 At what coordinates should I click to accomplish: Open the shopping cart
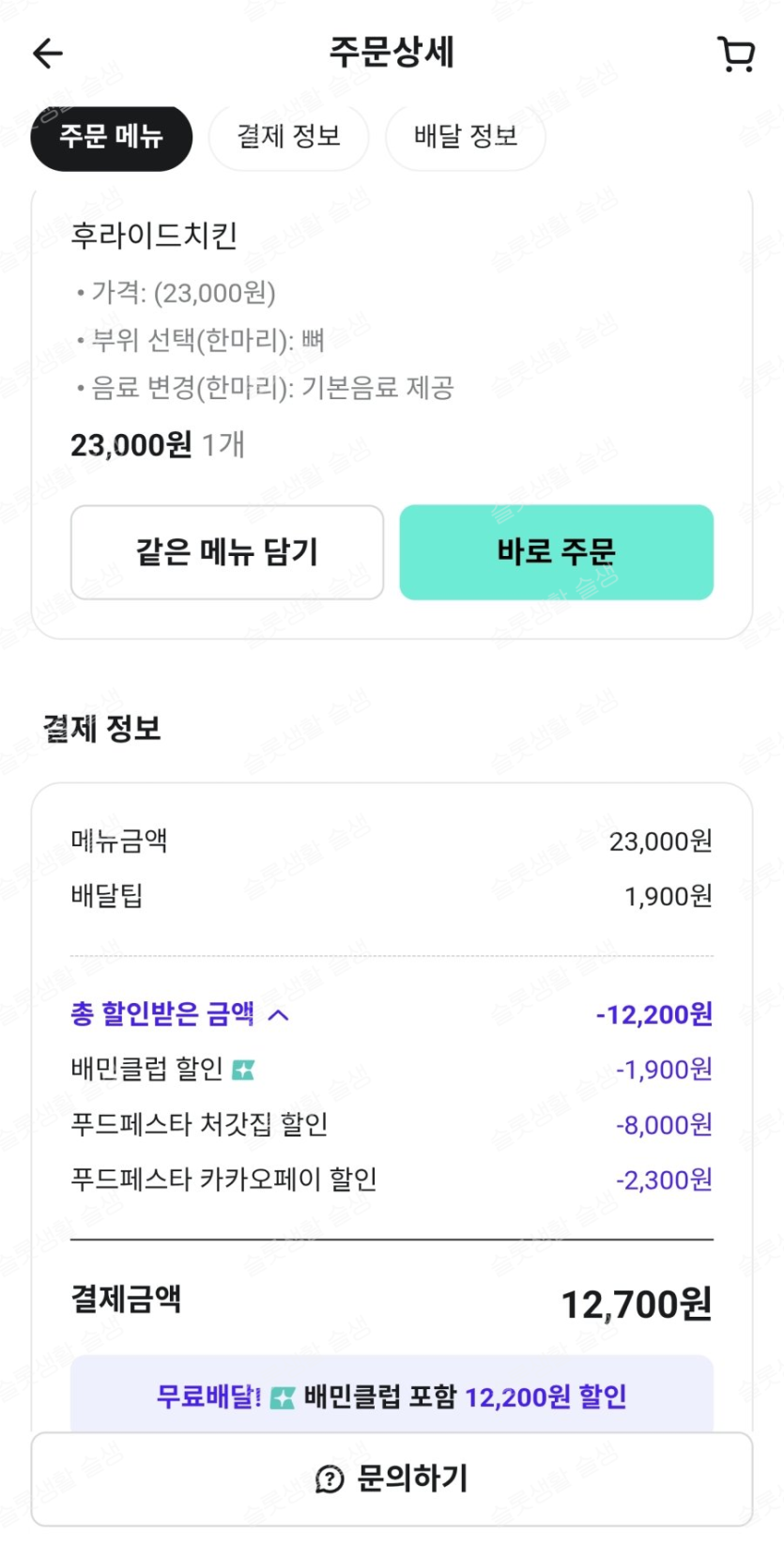tap(736, 54)
